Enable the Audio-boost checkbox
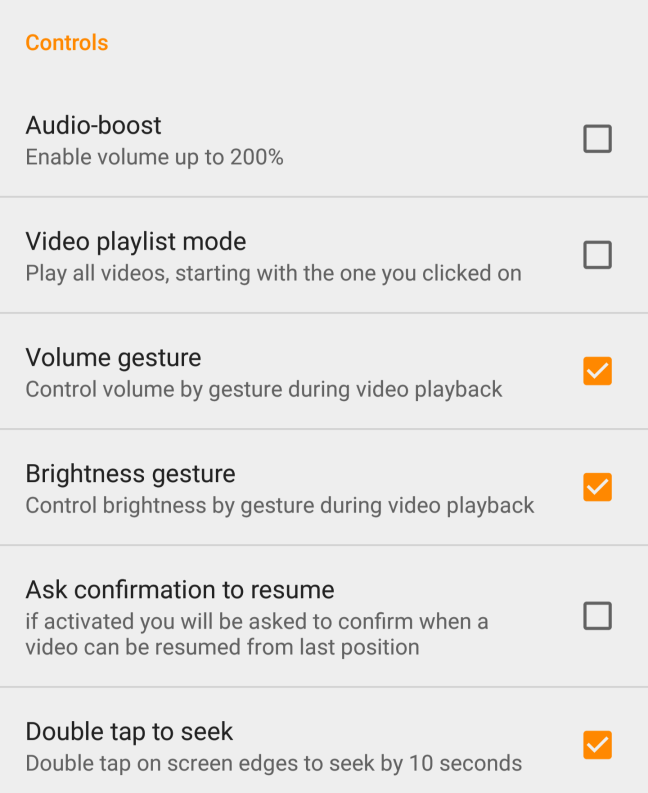This screenshot has height=793, width=648. pos(597,139)
